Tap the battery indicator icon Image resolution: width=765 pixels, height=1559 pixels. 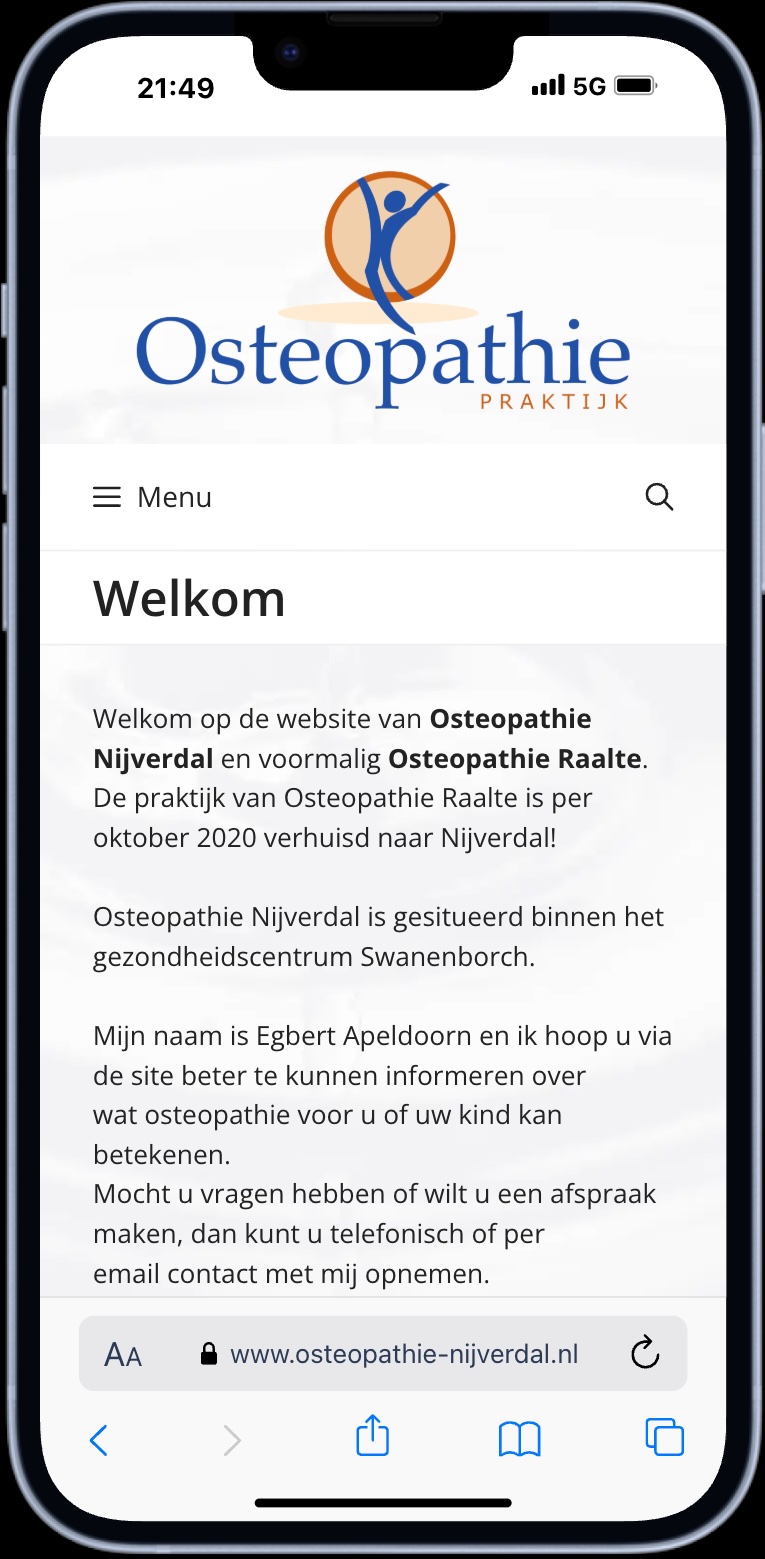coord(634,86)
